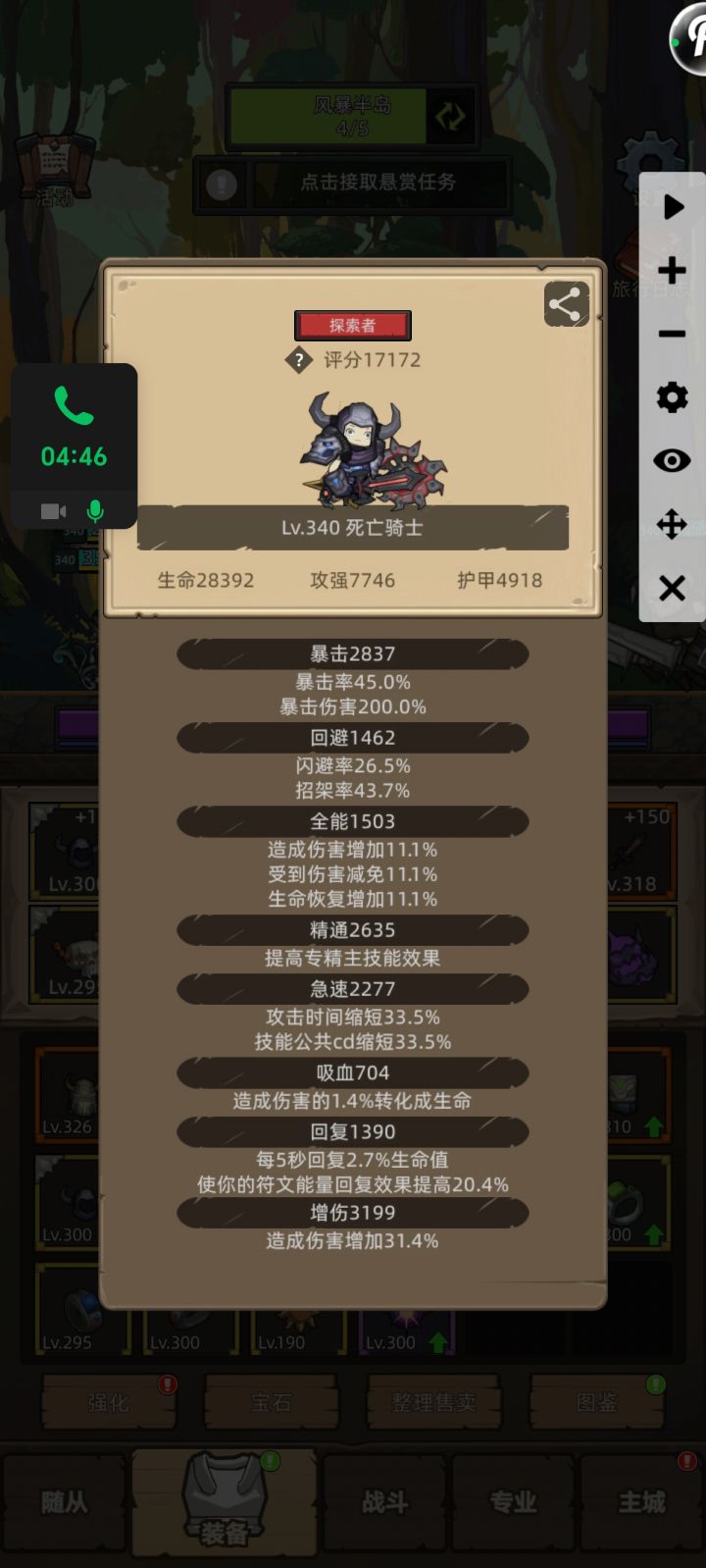Open the floating sidebar gear settings

tap(672, 396)
